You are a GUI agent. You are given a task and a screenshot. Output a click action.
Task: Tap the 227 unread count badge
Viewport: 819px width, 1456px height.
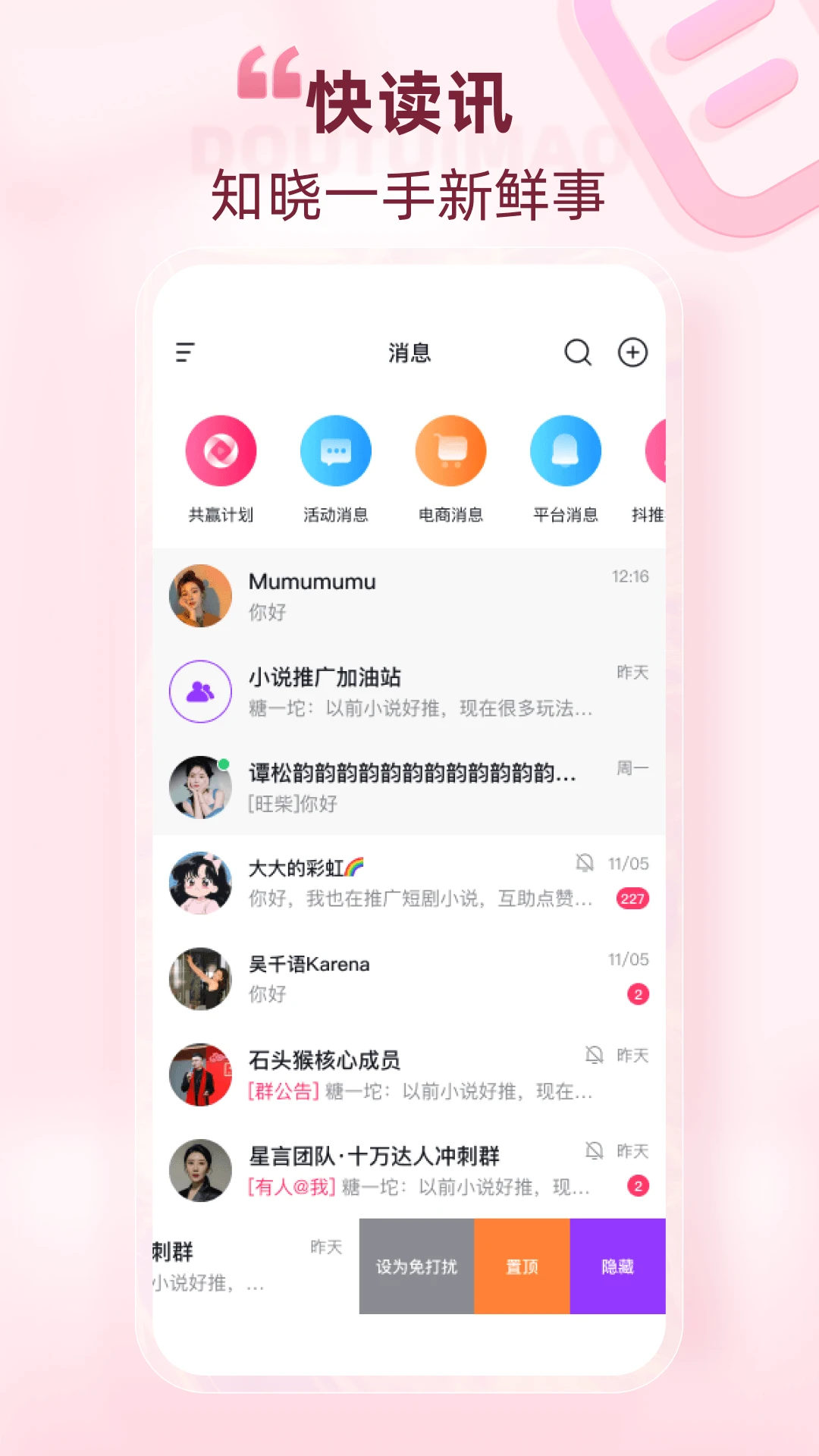tap(632, 896)
